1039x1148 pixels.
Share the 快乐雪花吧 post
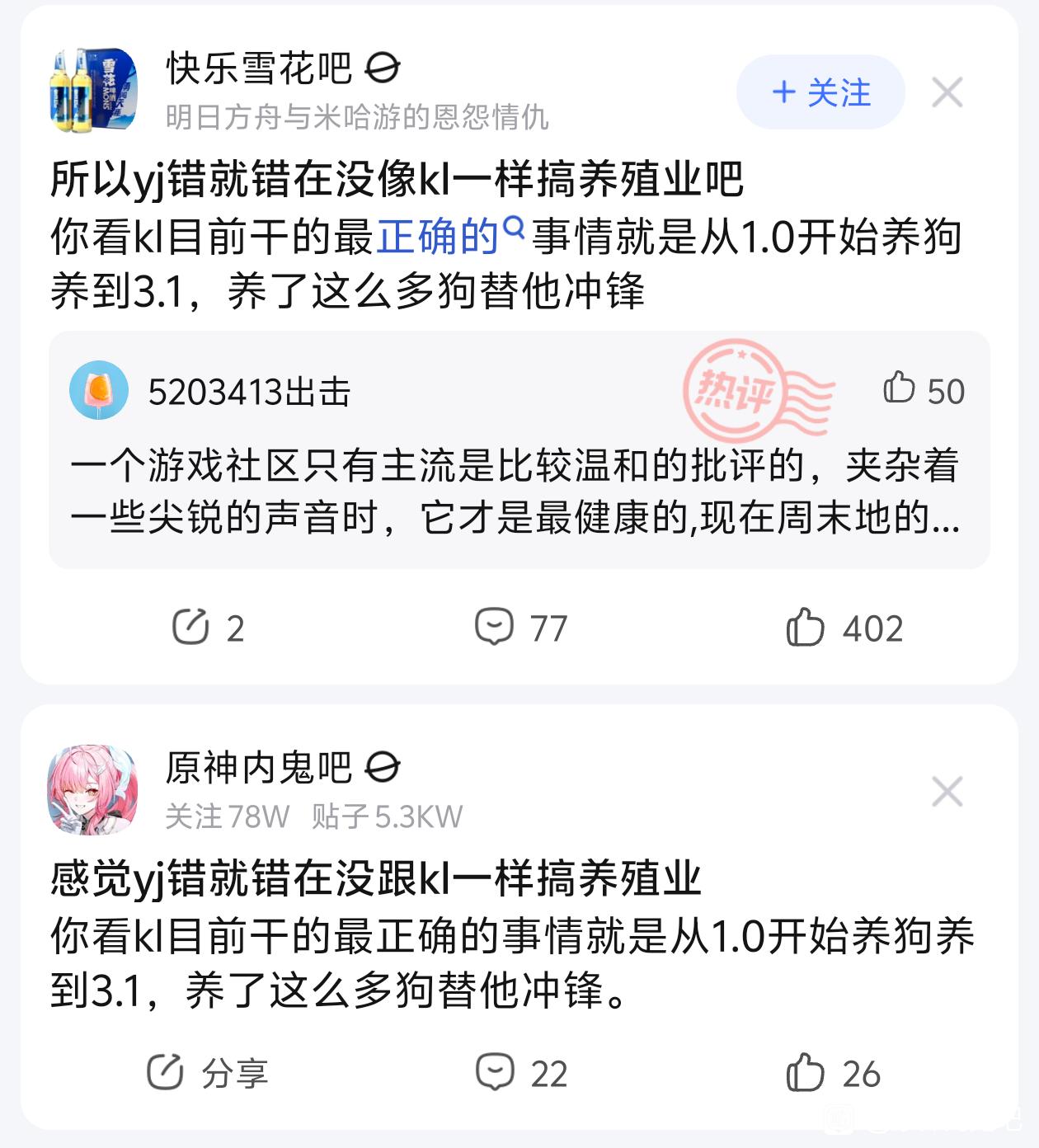(208, 628)
